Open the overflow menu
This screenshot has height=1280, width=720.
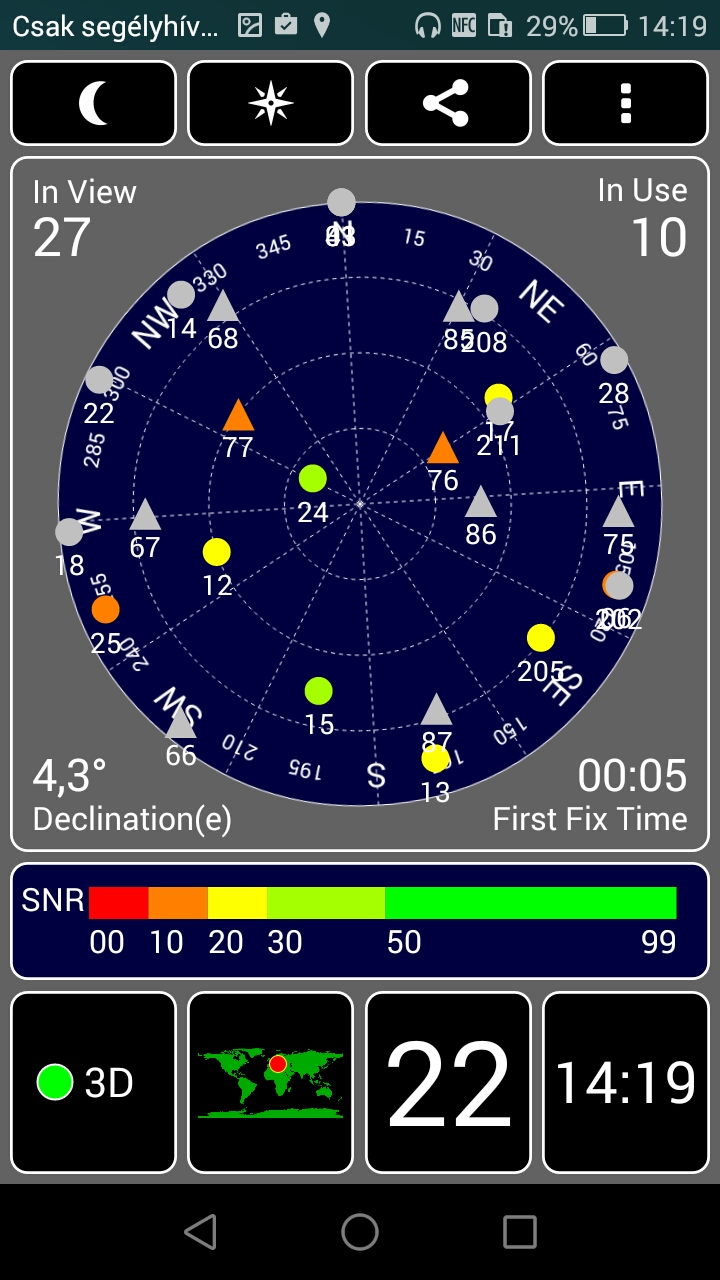tap(625, 103)
